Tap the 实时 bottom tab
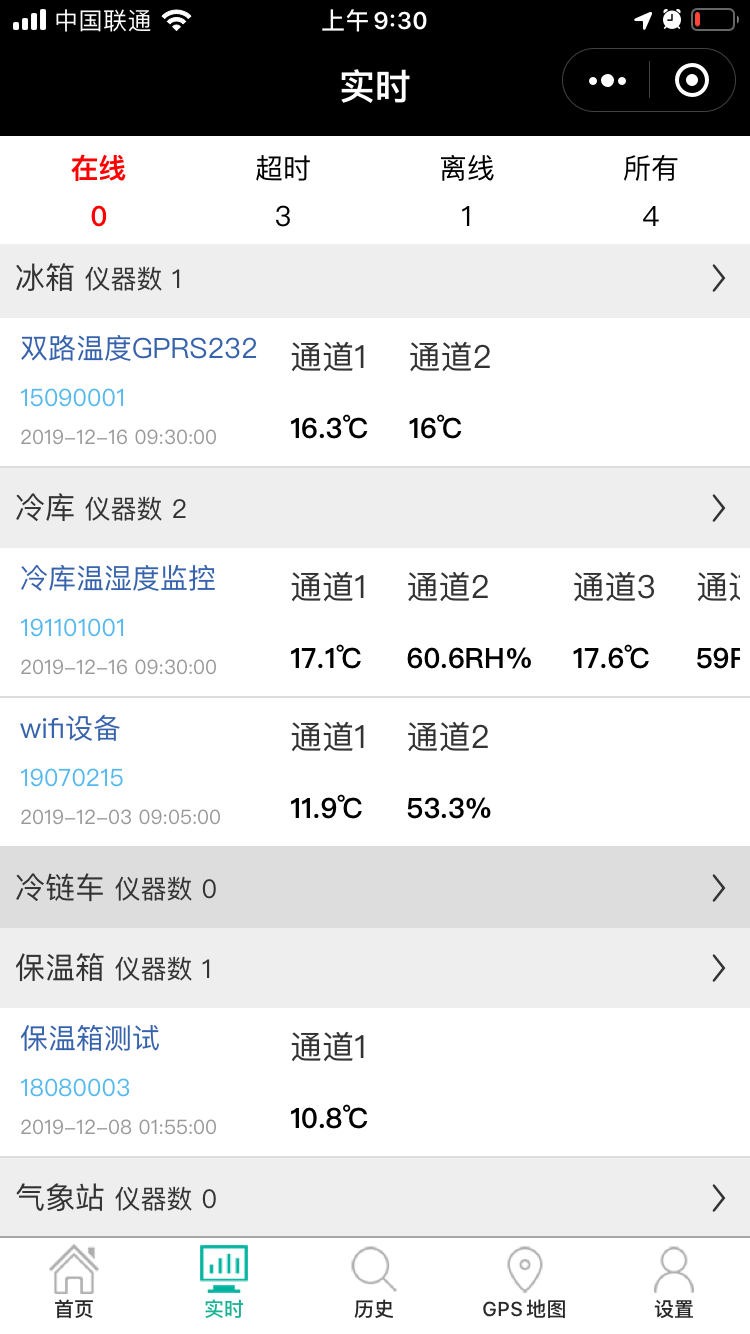Screen dimensions: 750x1334 coord(224,1284)
